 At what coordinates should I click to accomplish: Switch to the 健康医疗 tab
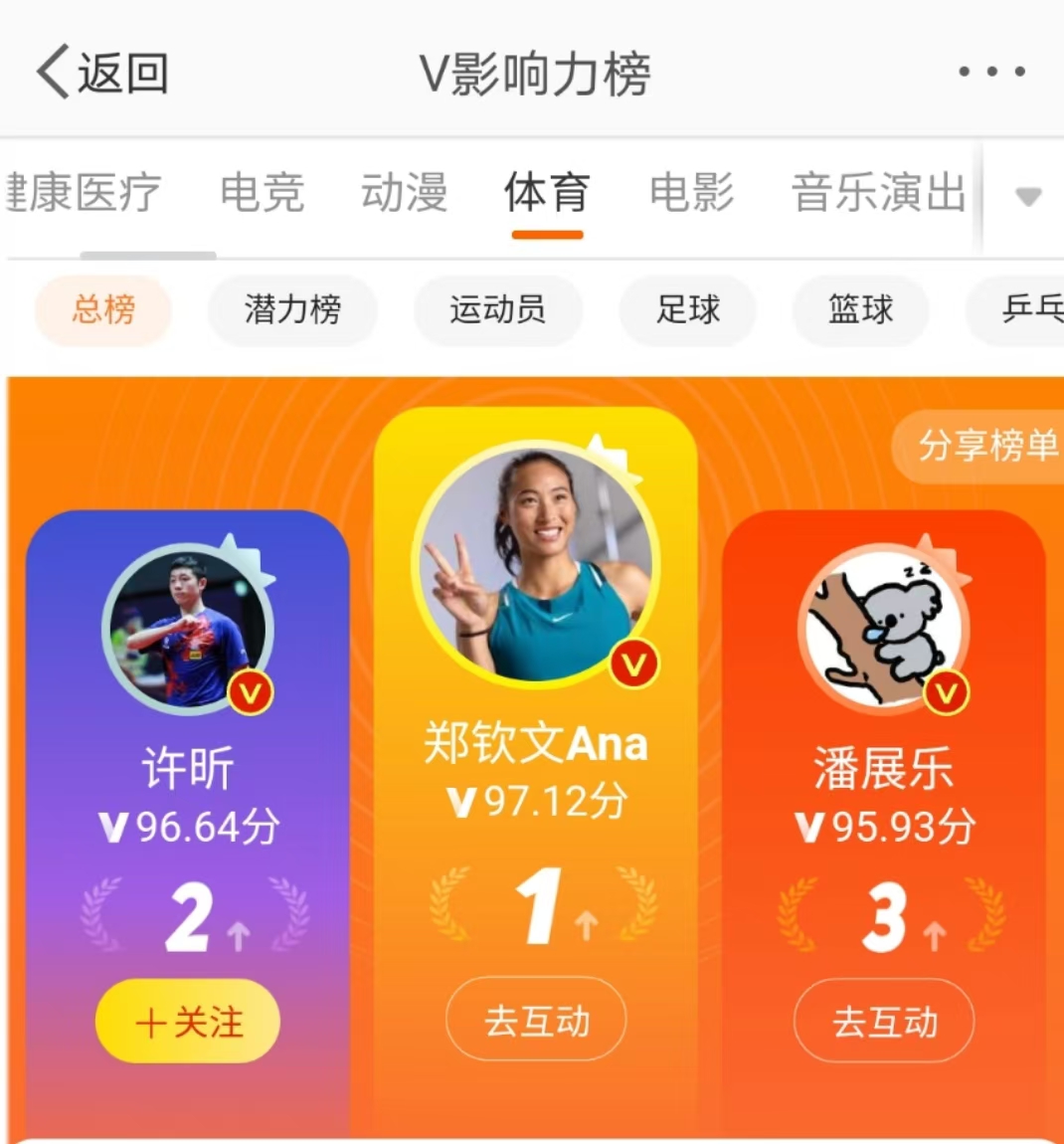[84, 192]
